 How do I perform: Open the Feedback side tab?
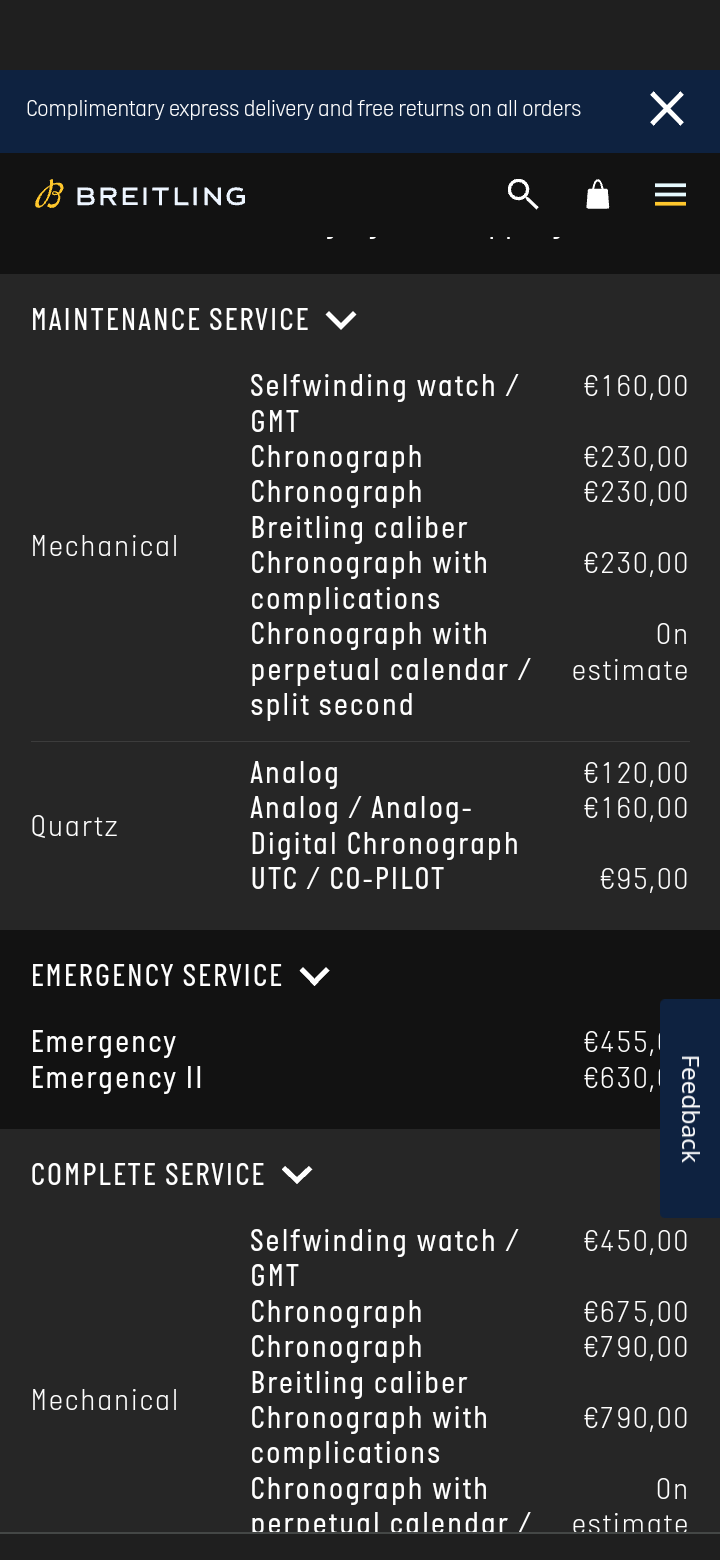[x=690, y=1108]
